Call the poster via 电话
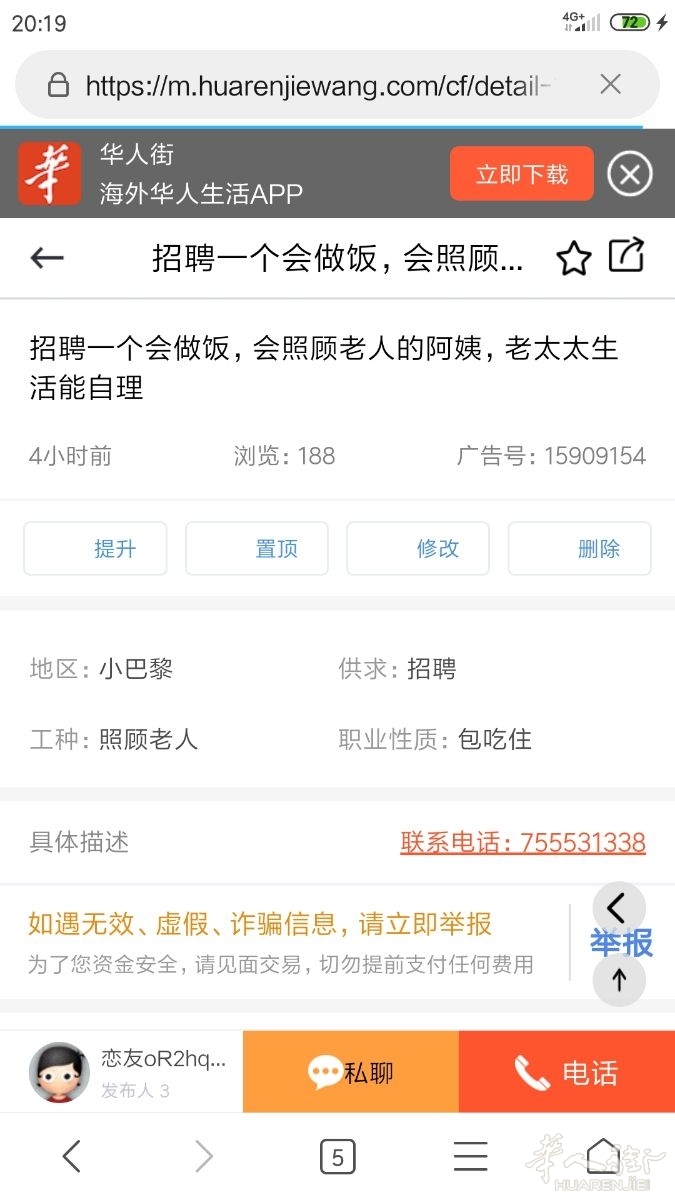 coord(567,1072)
